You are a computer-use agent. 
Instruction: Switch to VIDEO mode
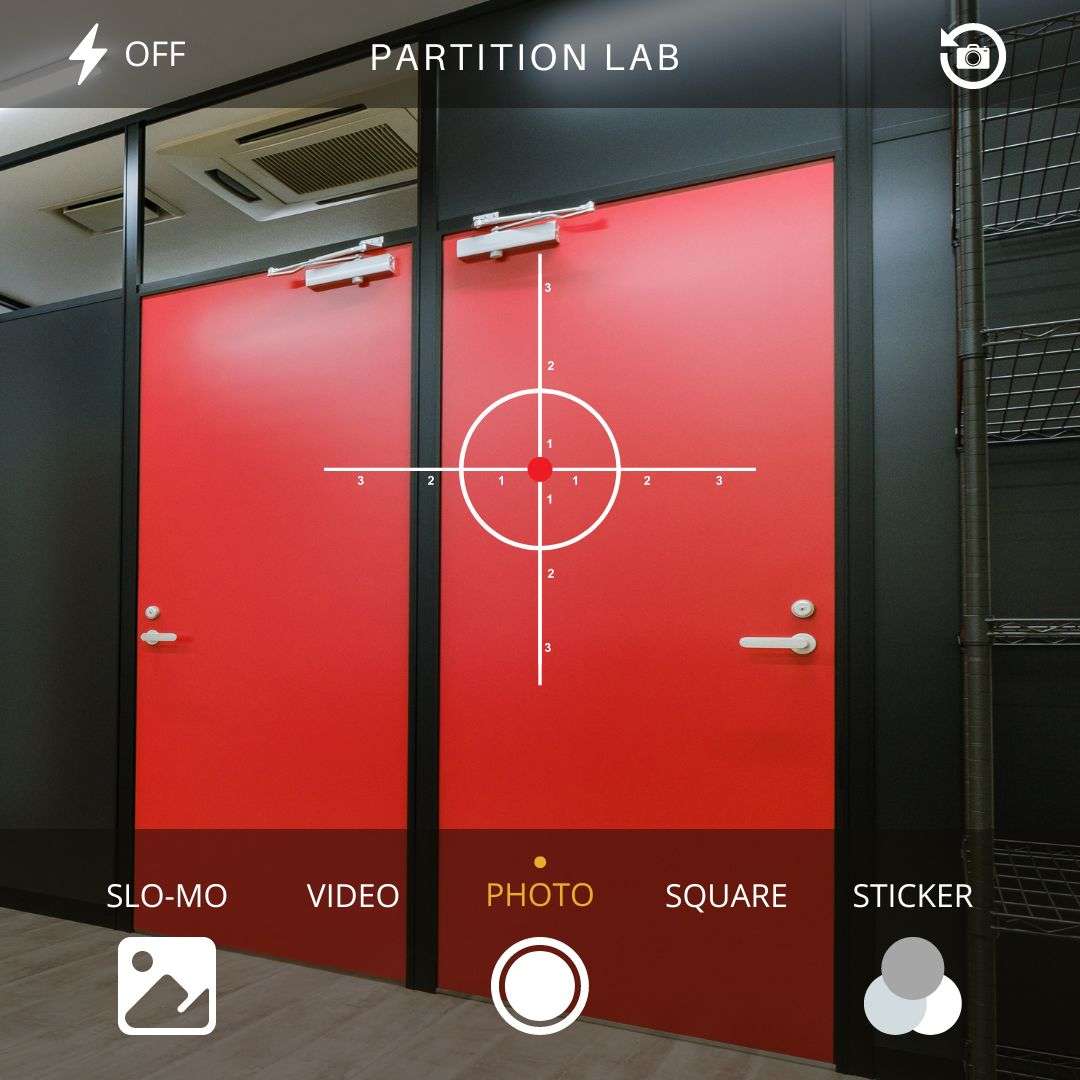[353, 896]
